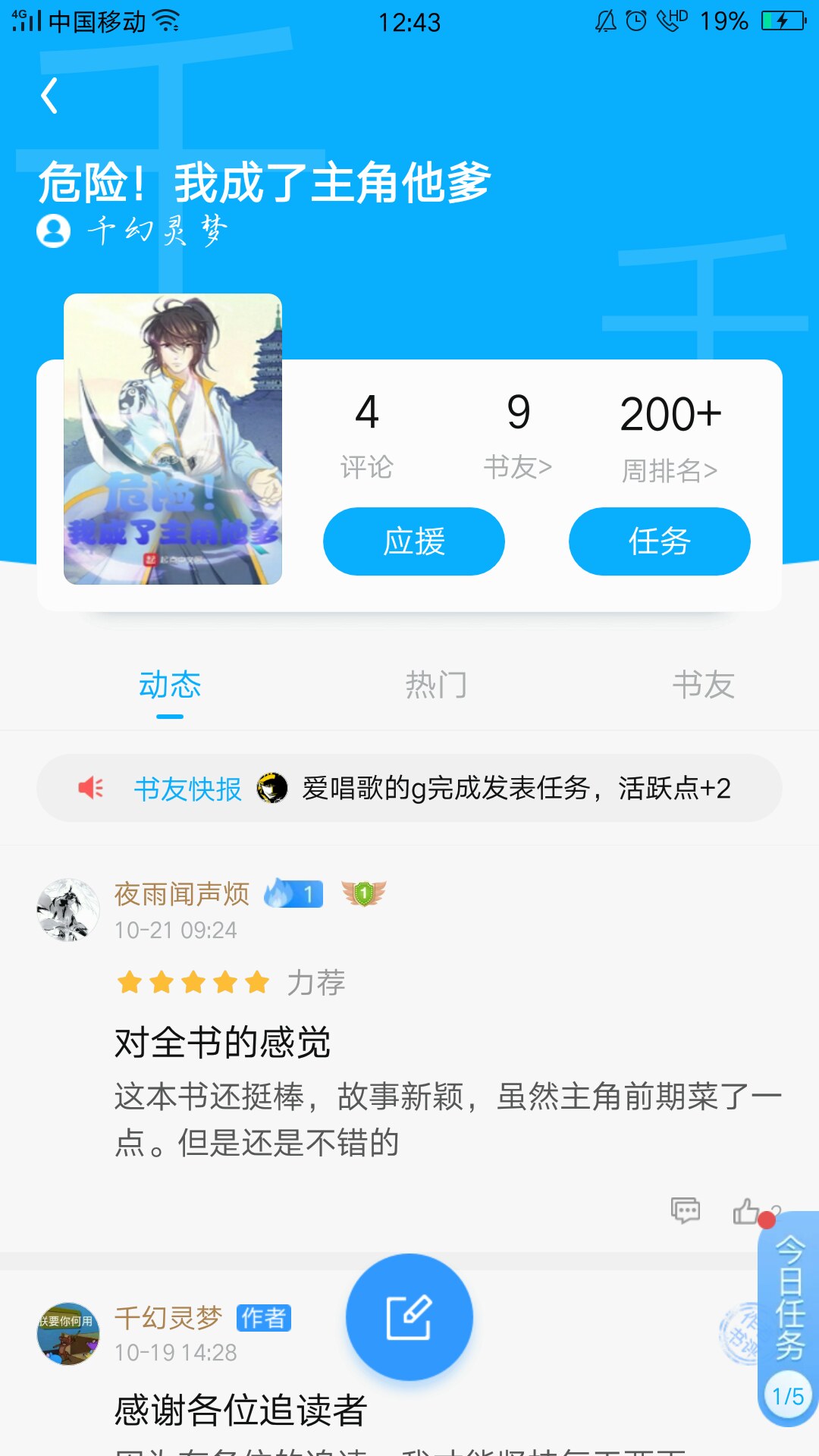
Task: Open the 任务 button
Action: click(x=659, y=541)
